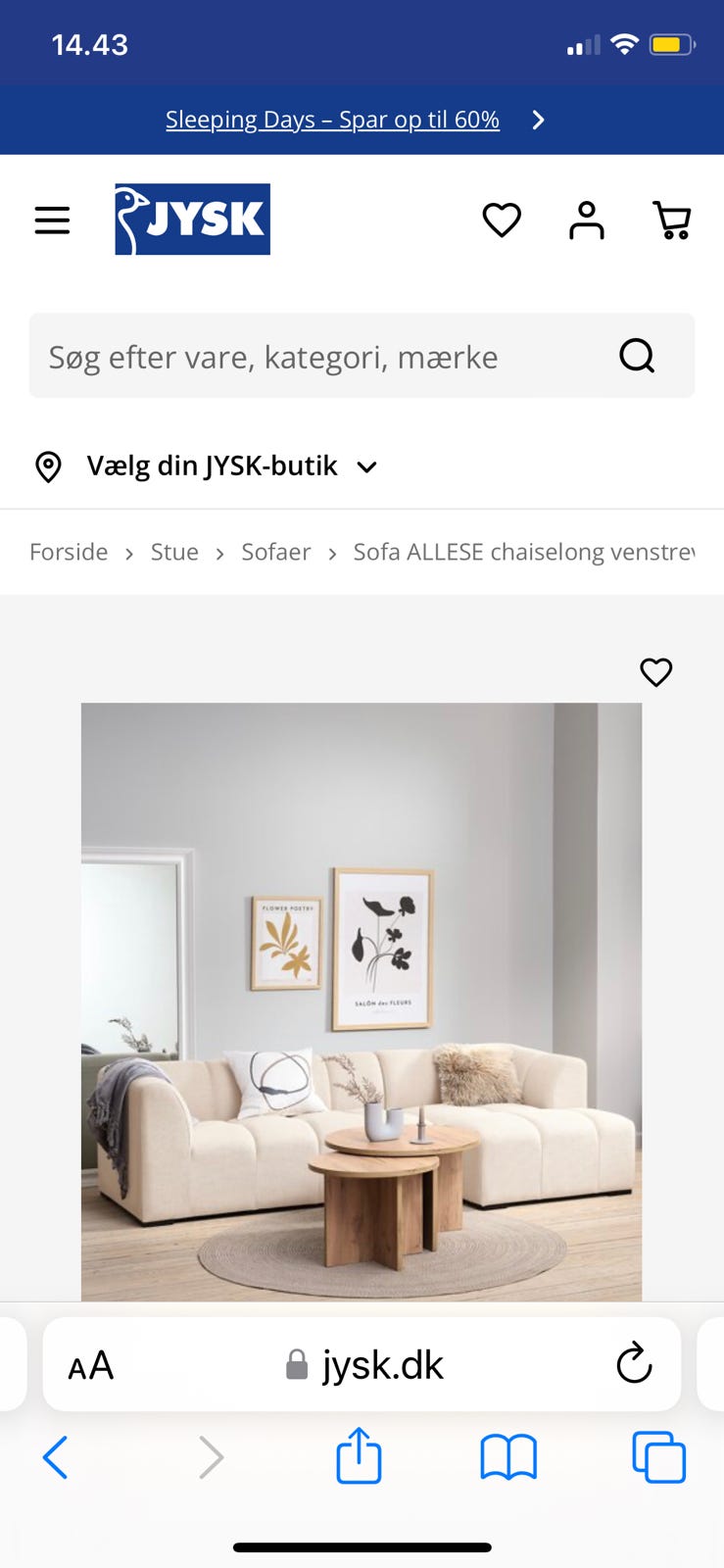The image size is (724, 1568).
Task: Navigate to Forside breadcrumb
Action: [68, 552]
